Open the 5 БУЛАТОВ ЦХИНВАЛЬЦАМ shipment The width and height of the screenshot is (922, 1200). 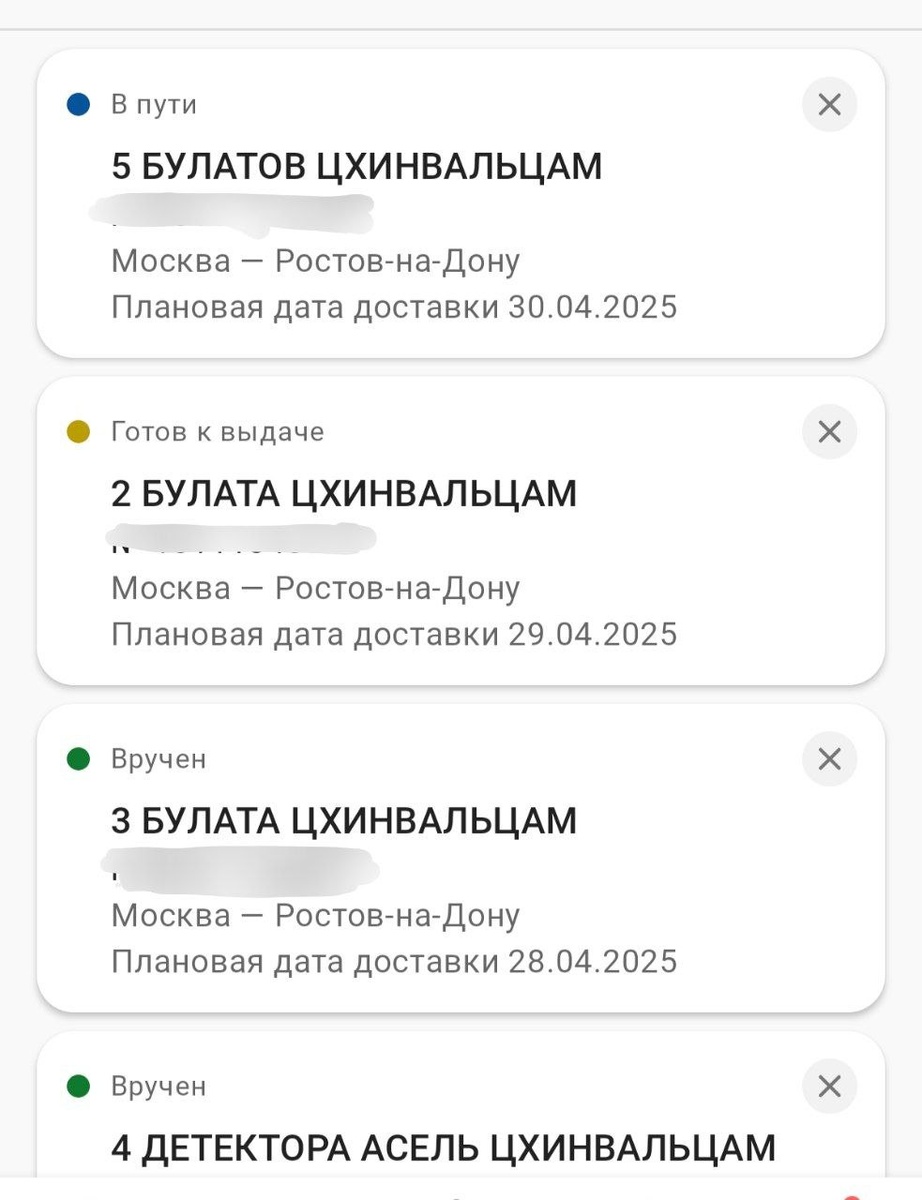click(357, 166)
